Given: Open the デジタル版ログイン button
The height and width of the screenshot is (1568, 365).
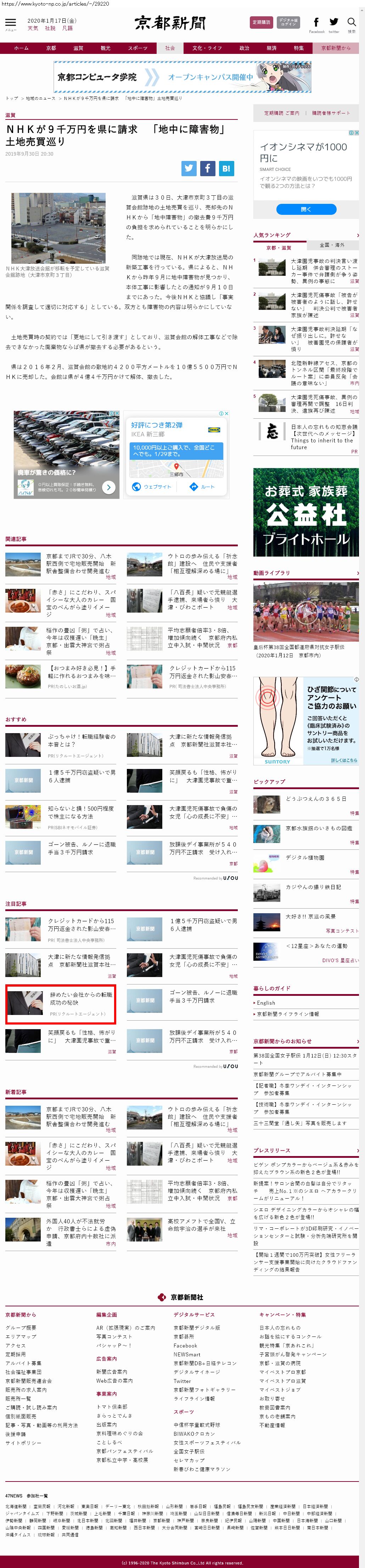Looking at the screenshot, I should click(288, 23).
